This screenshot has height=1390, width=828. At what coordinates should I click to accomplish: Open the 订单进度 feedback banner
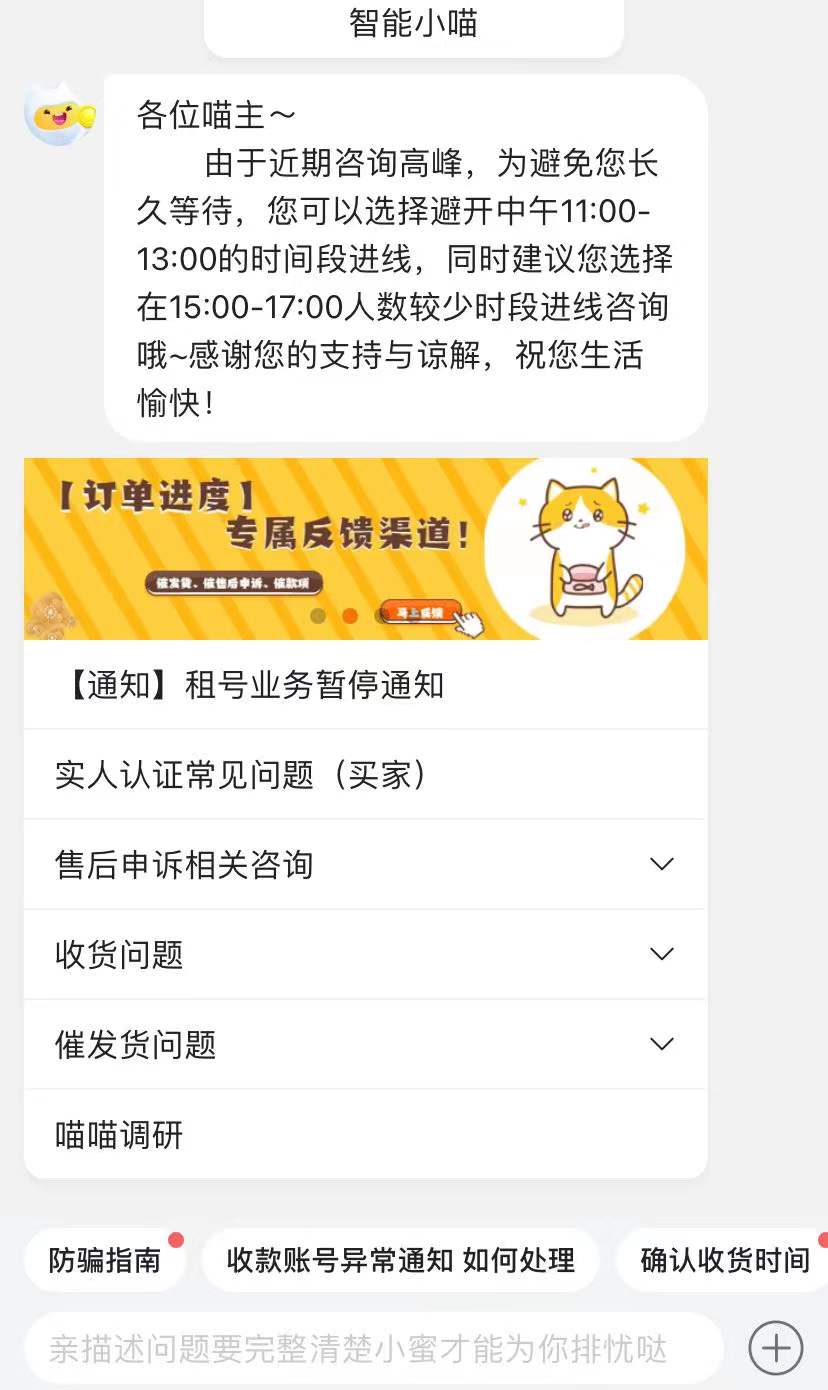click(365, 548)
